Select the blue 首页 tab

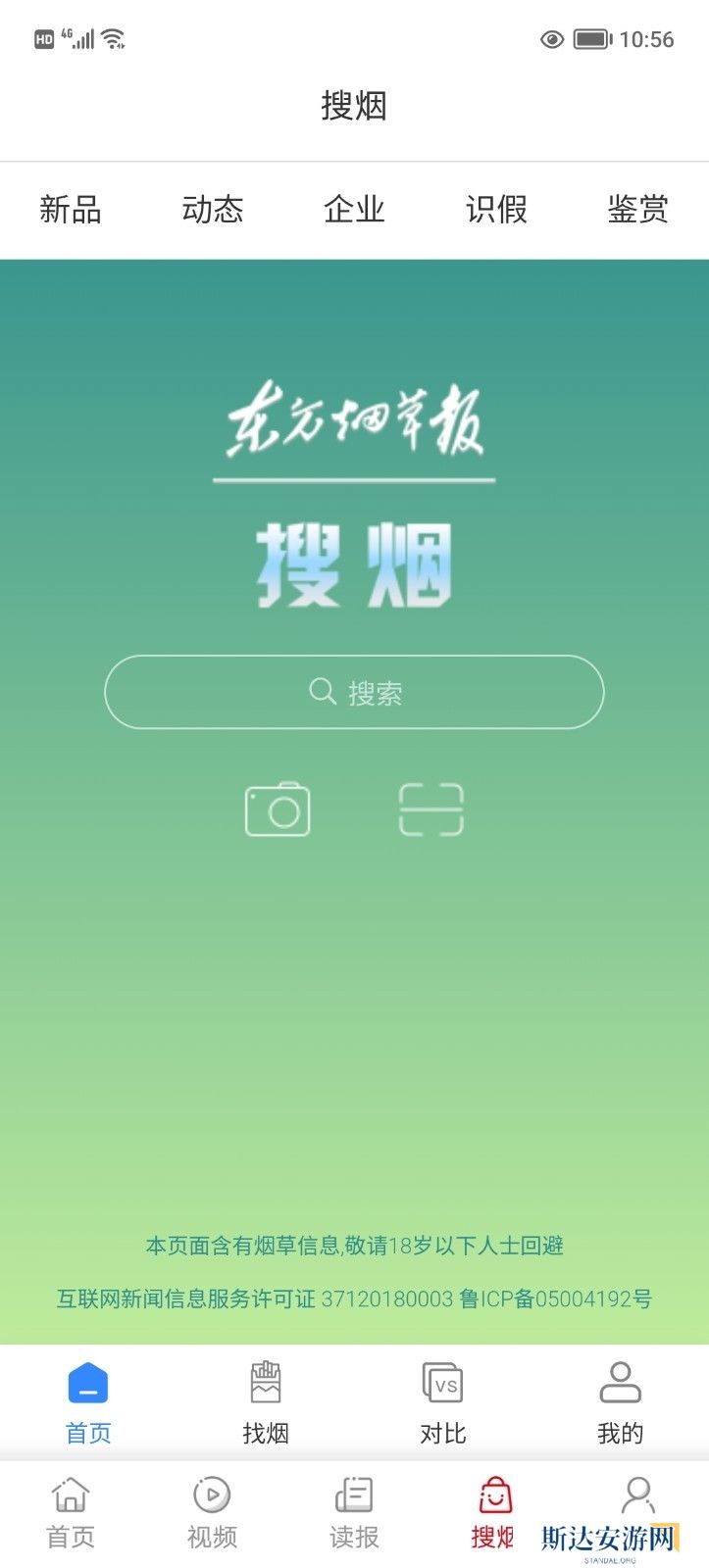88,1403
